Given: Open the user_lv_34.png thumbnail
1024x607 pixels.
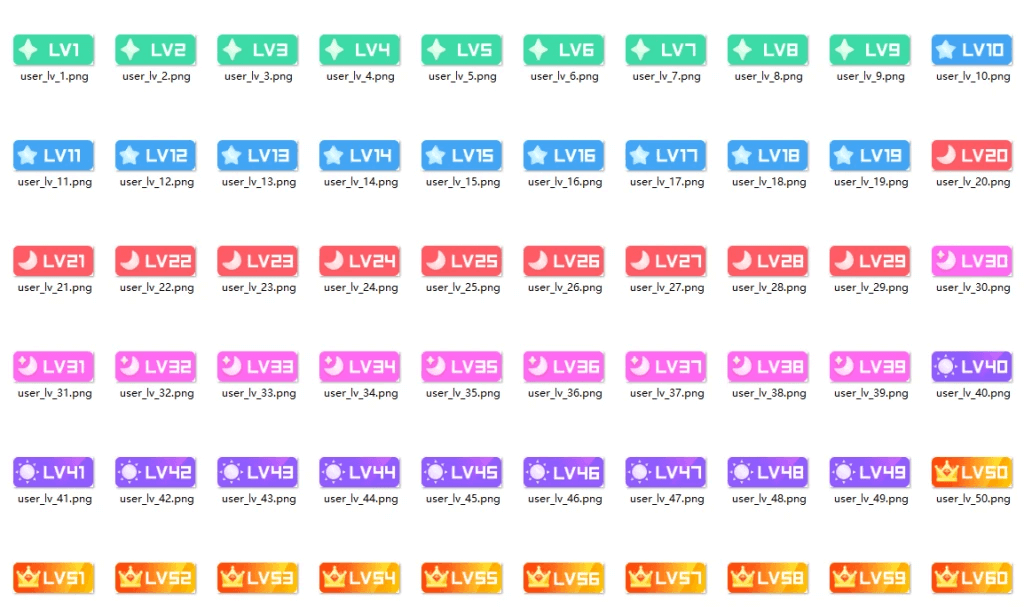Looking at the screenshot, I should pyautogui.click(x=360, y=367).
